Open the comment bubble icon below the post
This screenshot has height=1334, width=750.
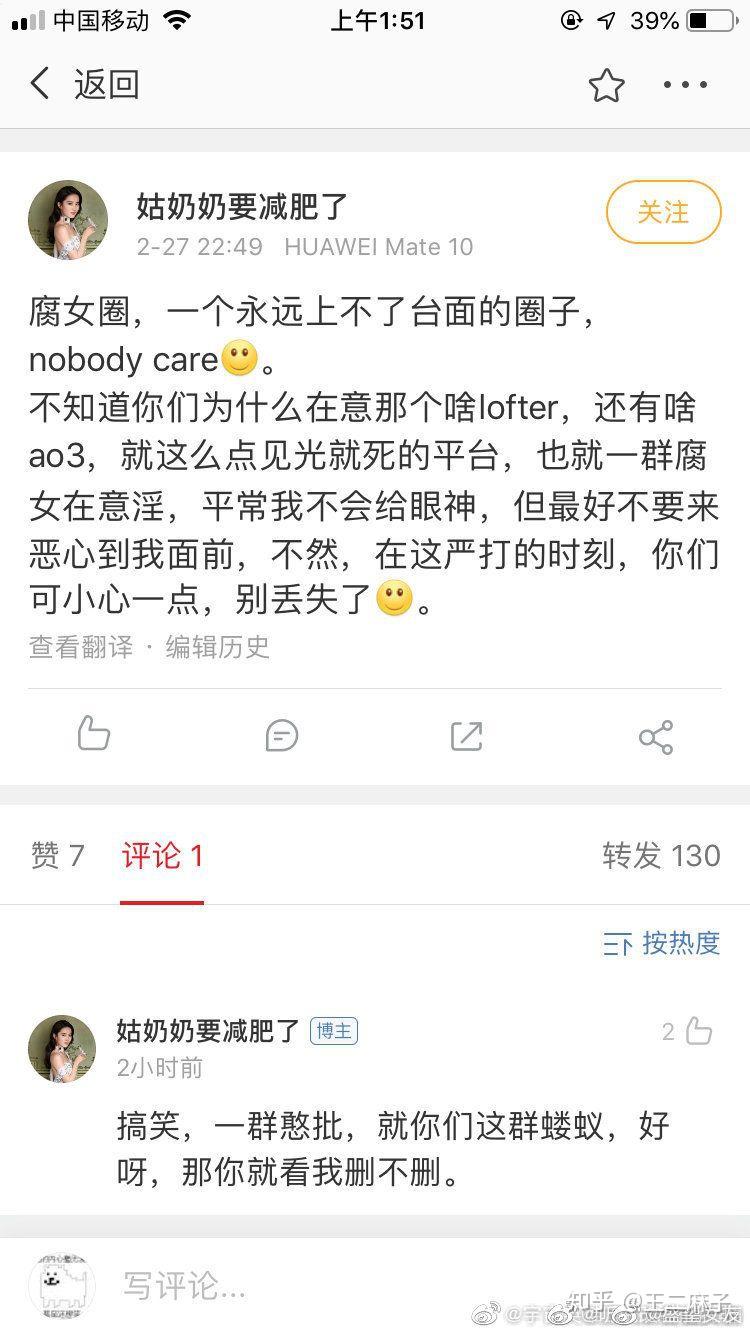[x=280, y=735]
